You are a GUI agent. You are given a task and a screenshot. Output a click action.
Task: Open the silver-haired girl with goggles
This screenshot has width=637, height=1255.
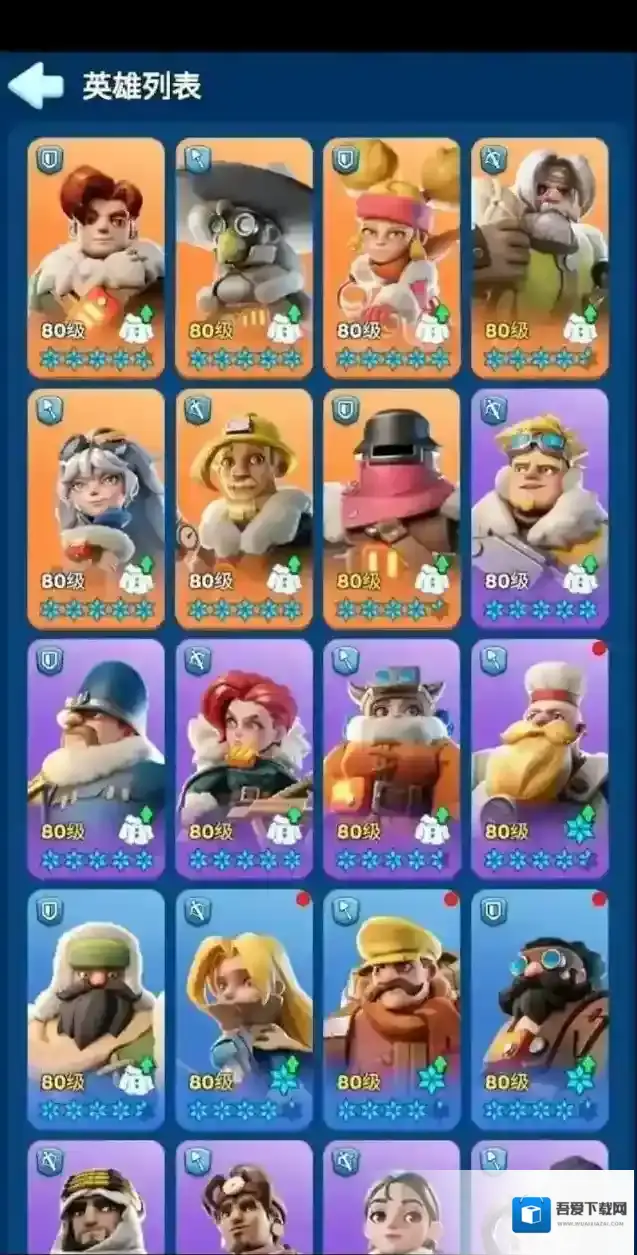pyautogui.click(x=96, y=506)
